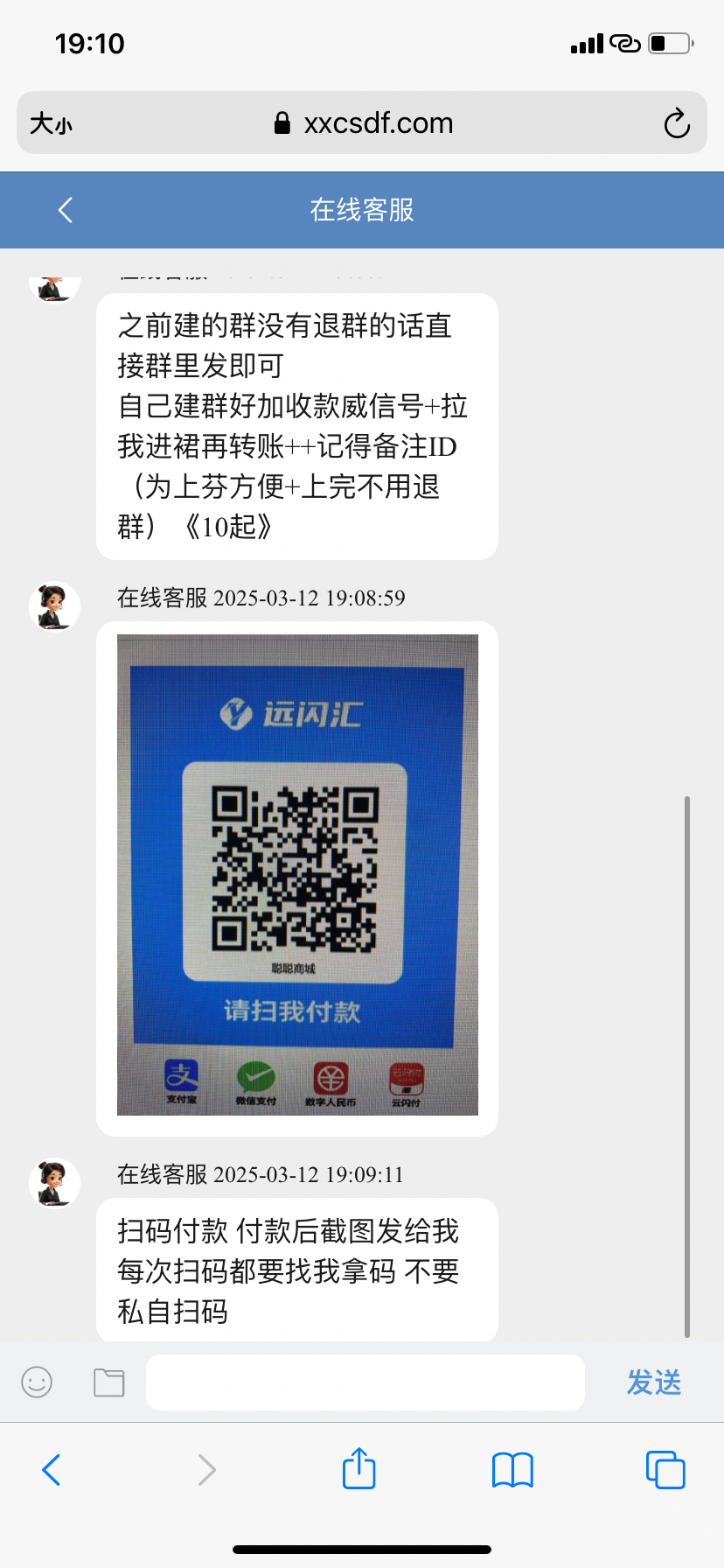This screenshot has height=1568, width=724.
Task: Show all open Safari tabs
Action: (x=665, y=1470)
